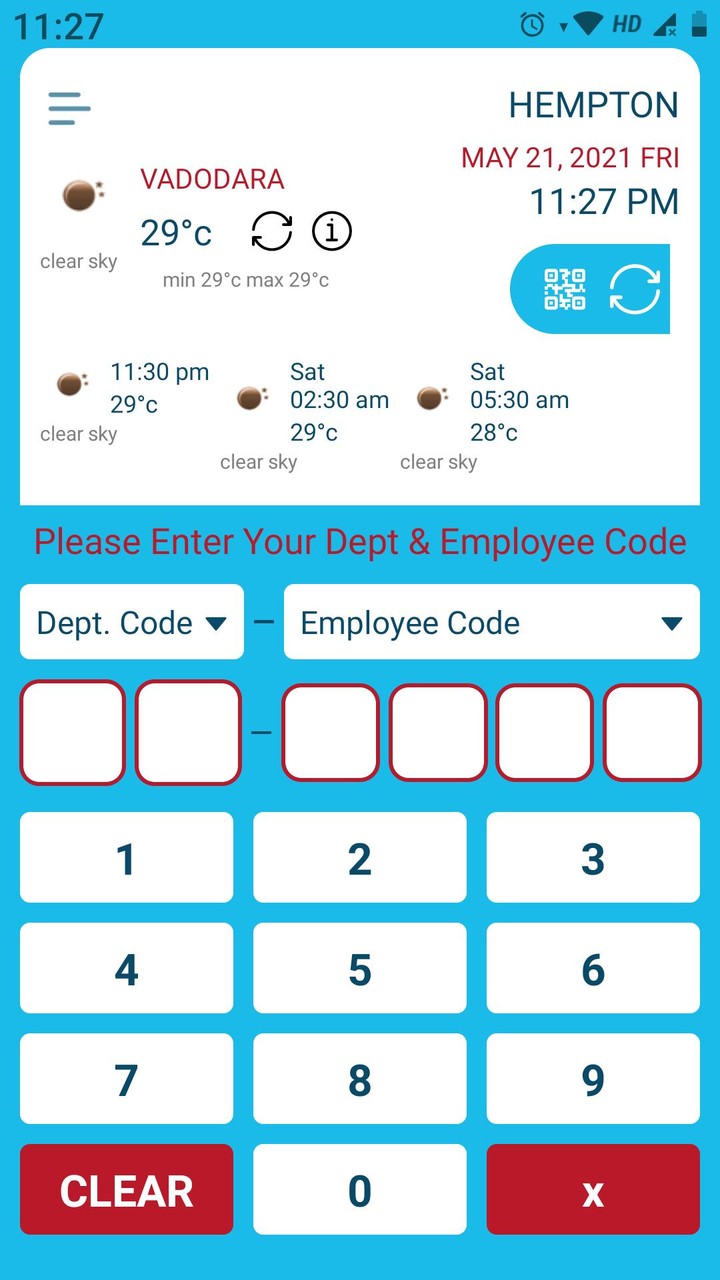This screenshot has height=1280, width=720.
Task: Open the hamburger navigation menu
Action: [68, 108]
